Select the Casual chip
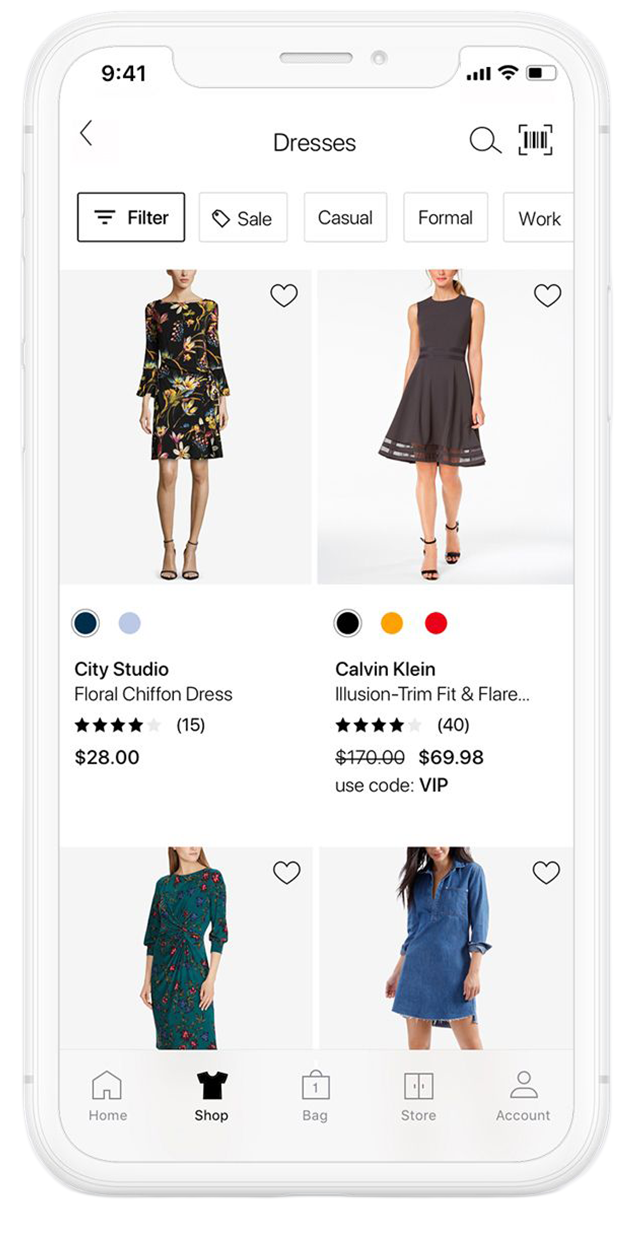 [345, 218]
